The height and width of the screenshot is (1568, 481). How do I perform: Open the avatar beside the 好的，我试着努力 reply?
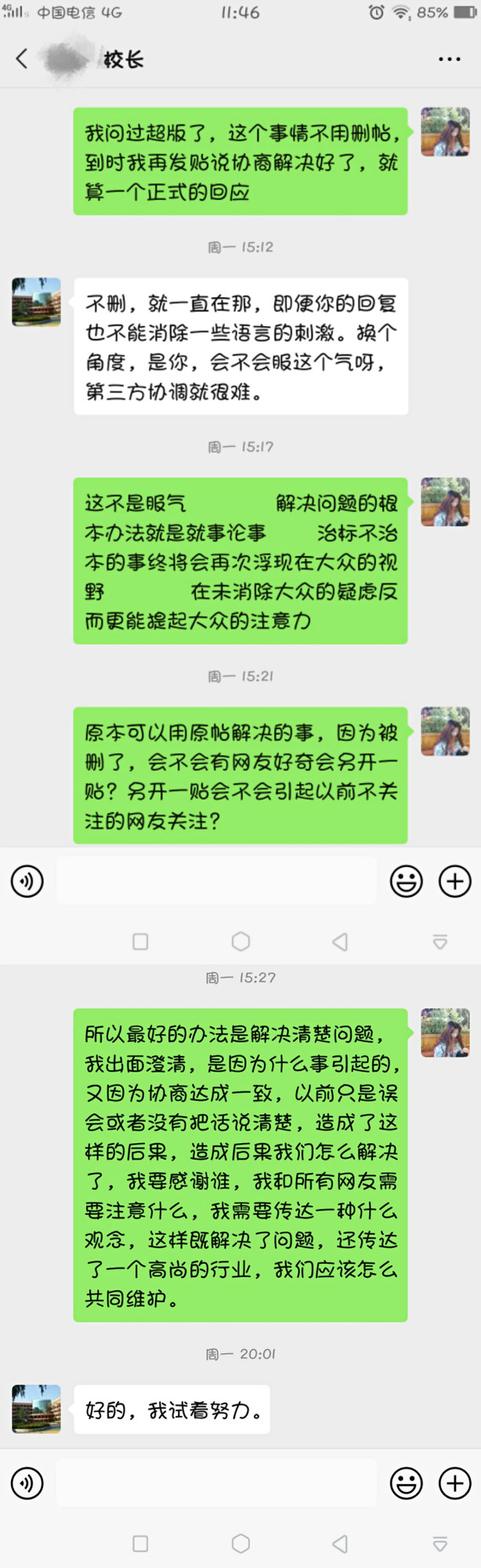coord(36,1409)
